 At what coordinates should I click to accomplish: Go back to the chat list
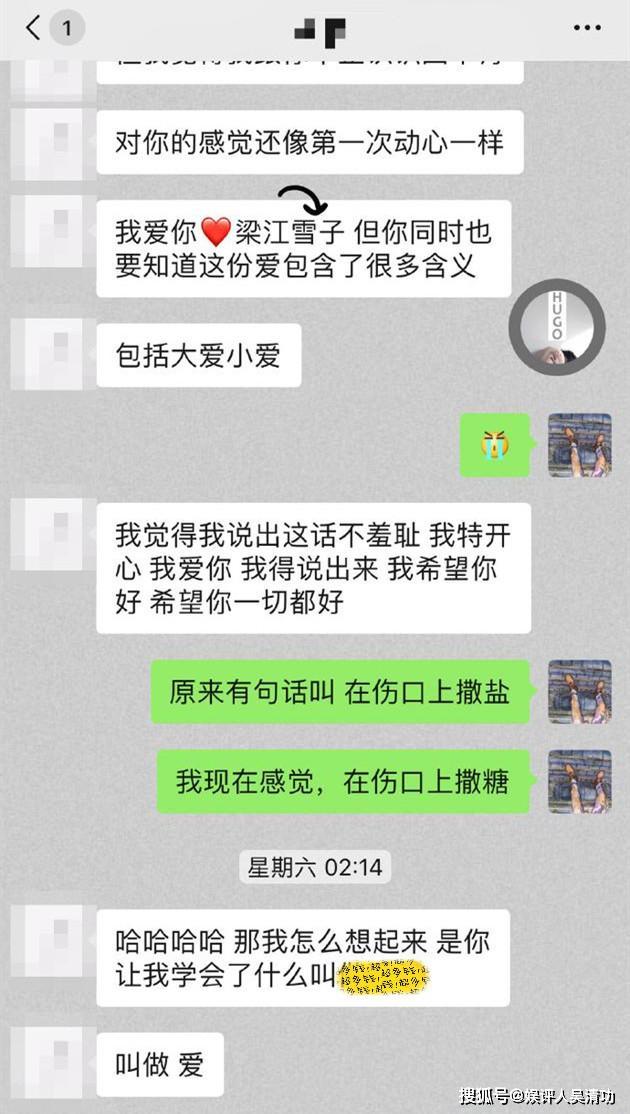pos(34,28)
